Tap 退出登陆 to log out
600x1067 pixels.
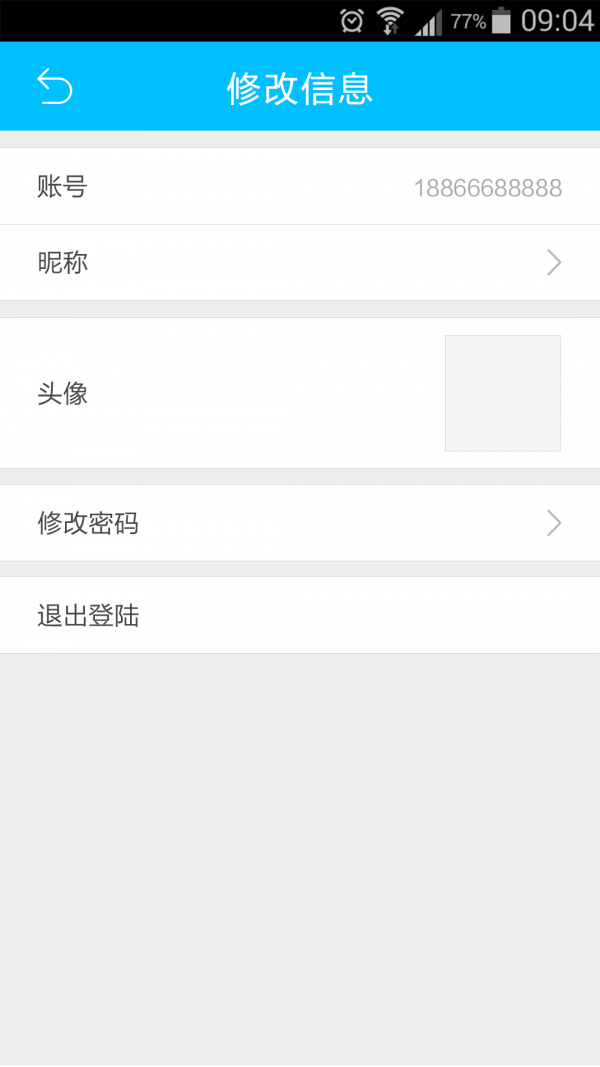(300, 616)
